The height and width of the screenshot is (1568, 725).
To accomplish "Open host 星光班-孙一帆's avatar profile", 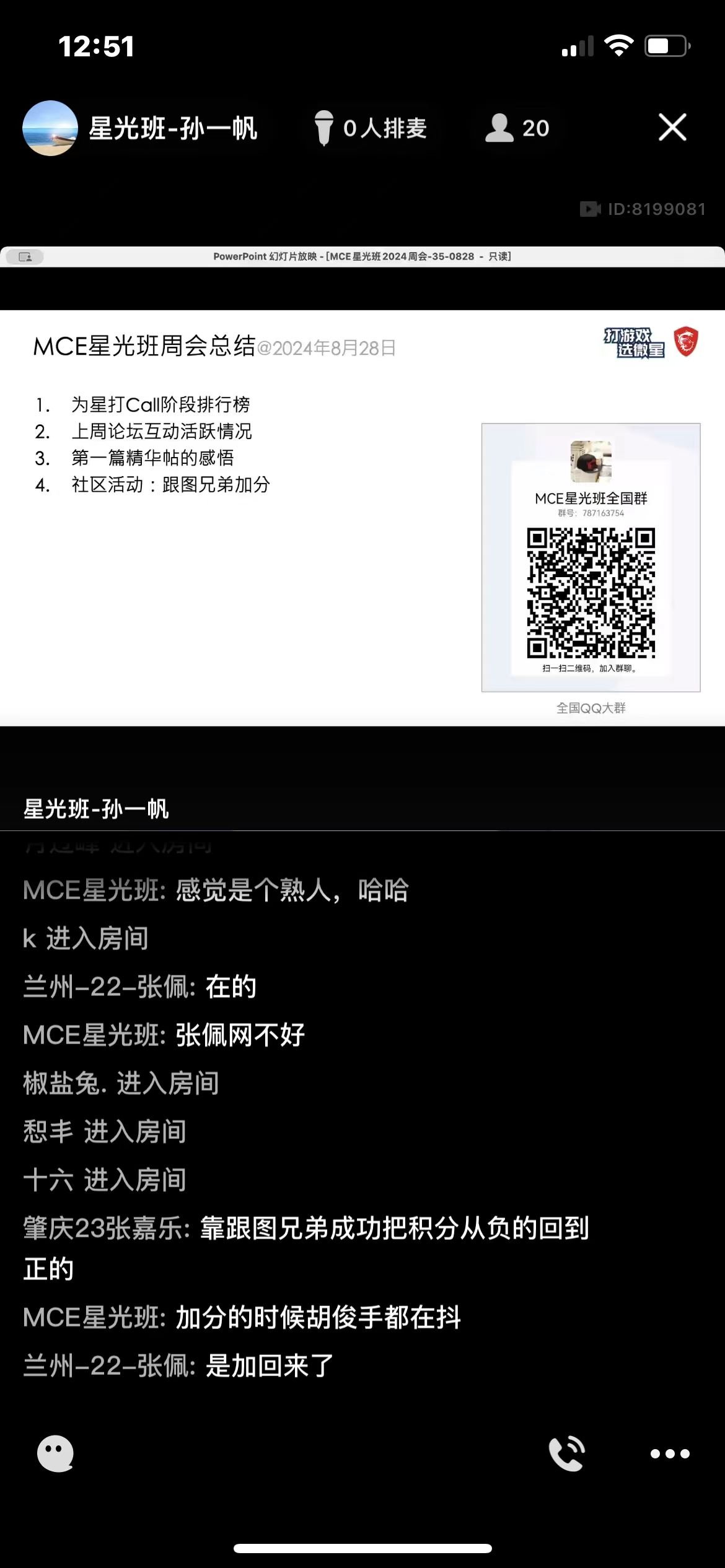I will coord(50,128).
